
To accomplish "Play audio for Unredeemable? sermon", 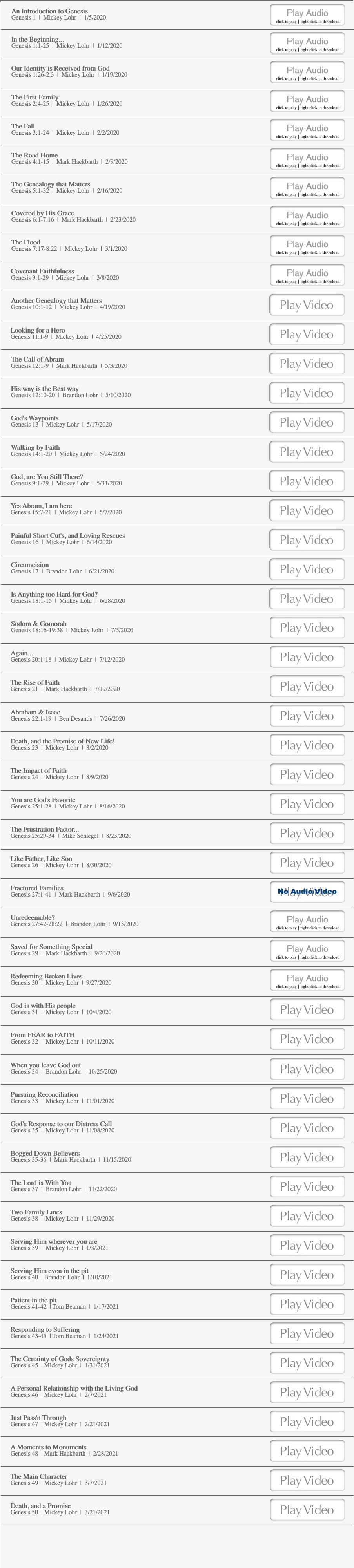I will coord(307,922).
